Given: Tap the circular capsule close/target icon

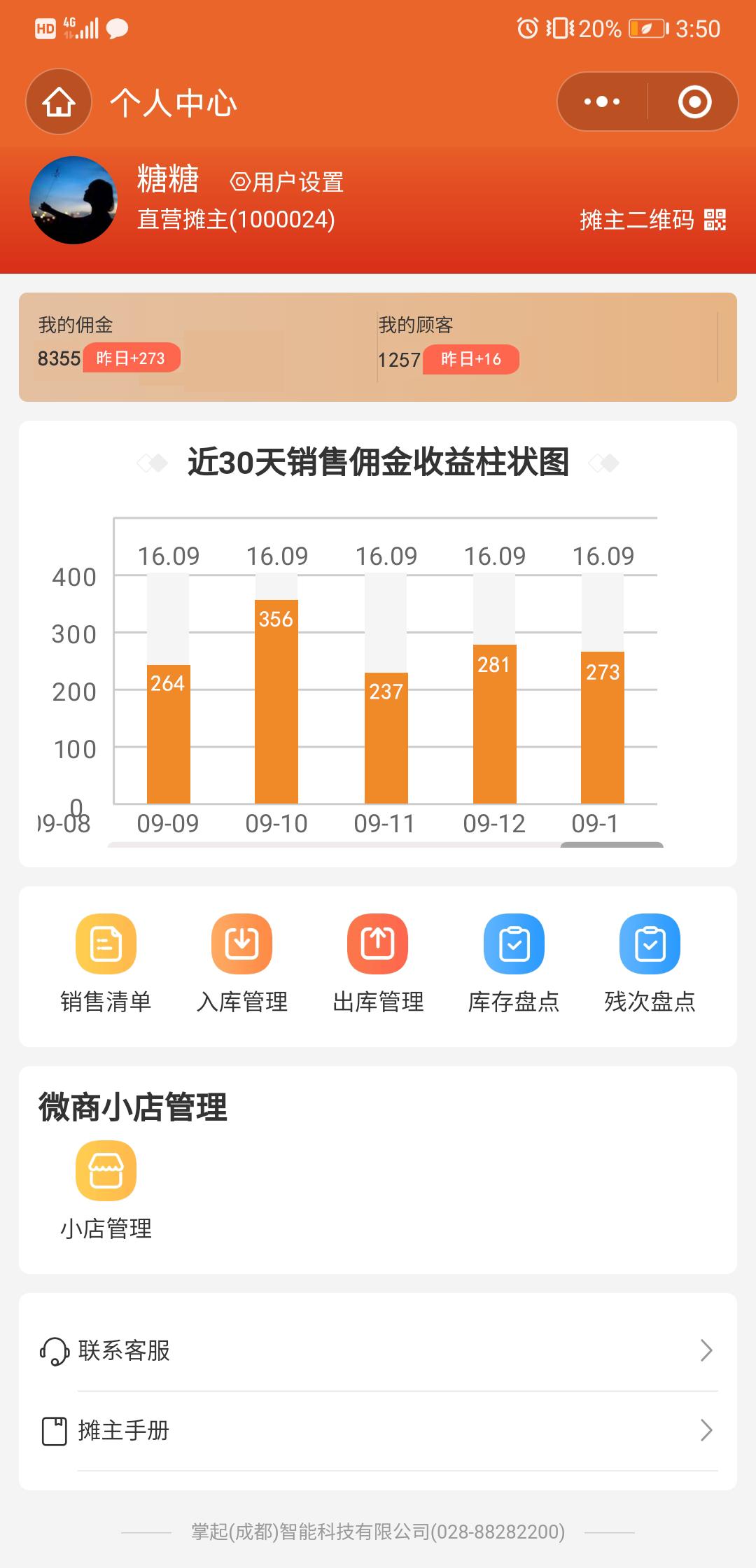Looking at the screenshot, I should pos(692,102).
